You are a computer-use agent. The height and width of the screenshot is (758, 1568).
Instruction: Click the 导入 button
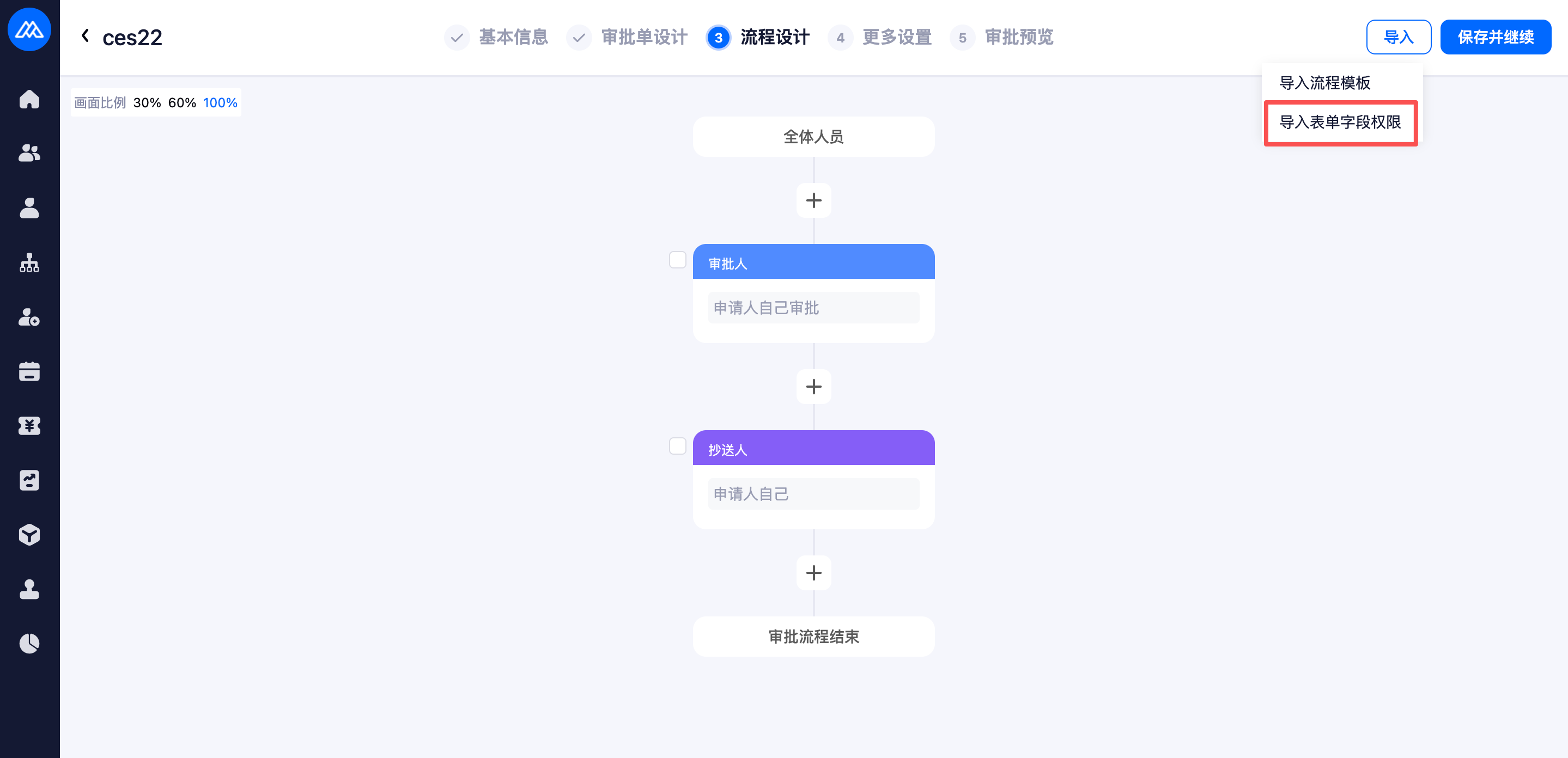point(1398,37)
